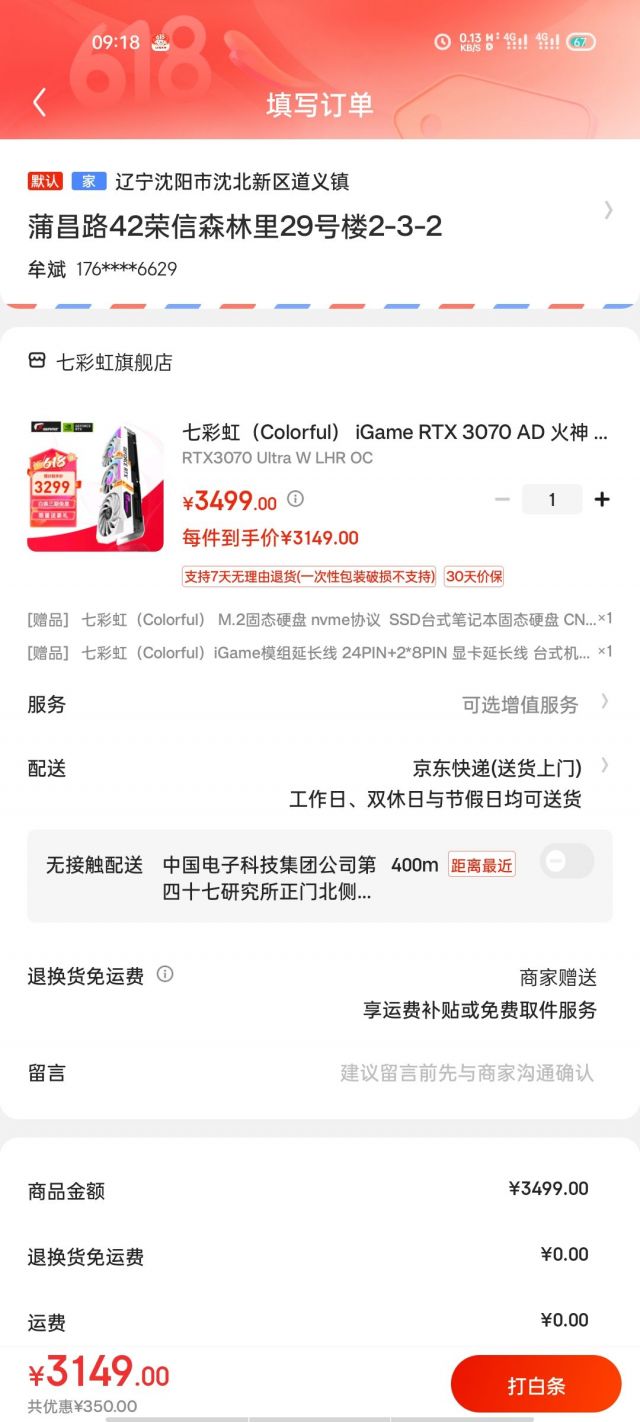Go back from the order form
The width and height of the screenshot is (640, 1422).
coord(39,103)
